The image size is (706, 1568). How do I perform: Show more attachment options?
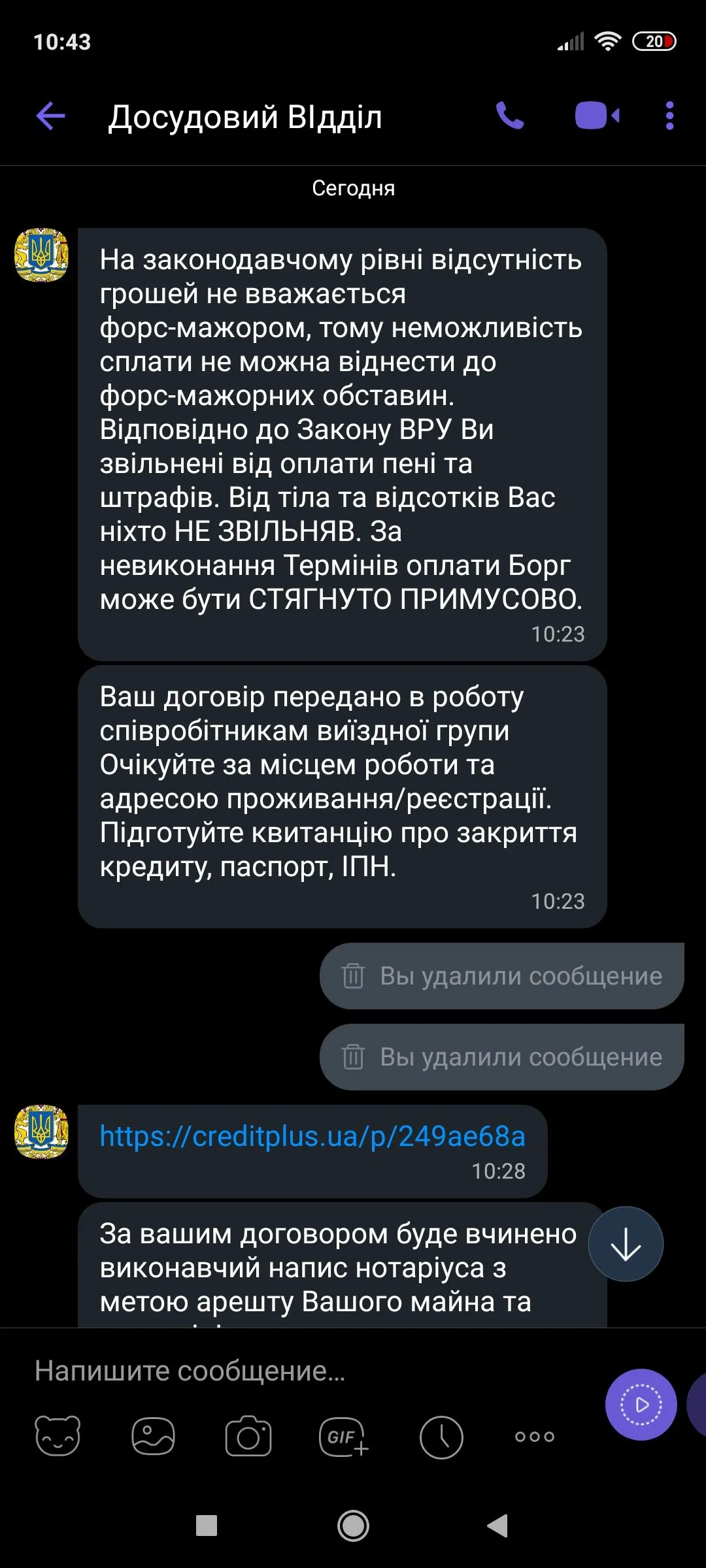[535, 1437]
